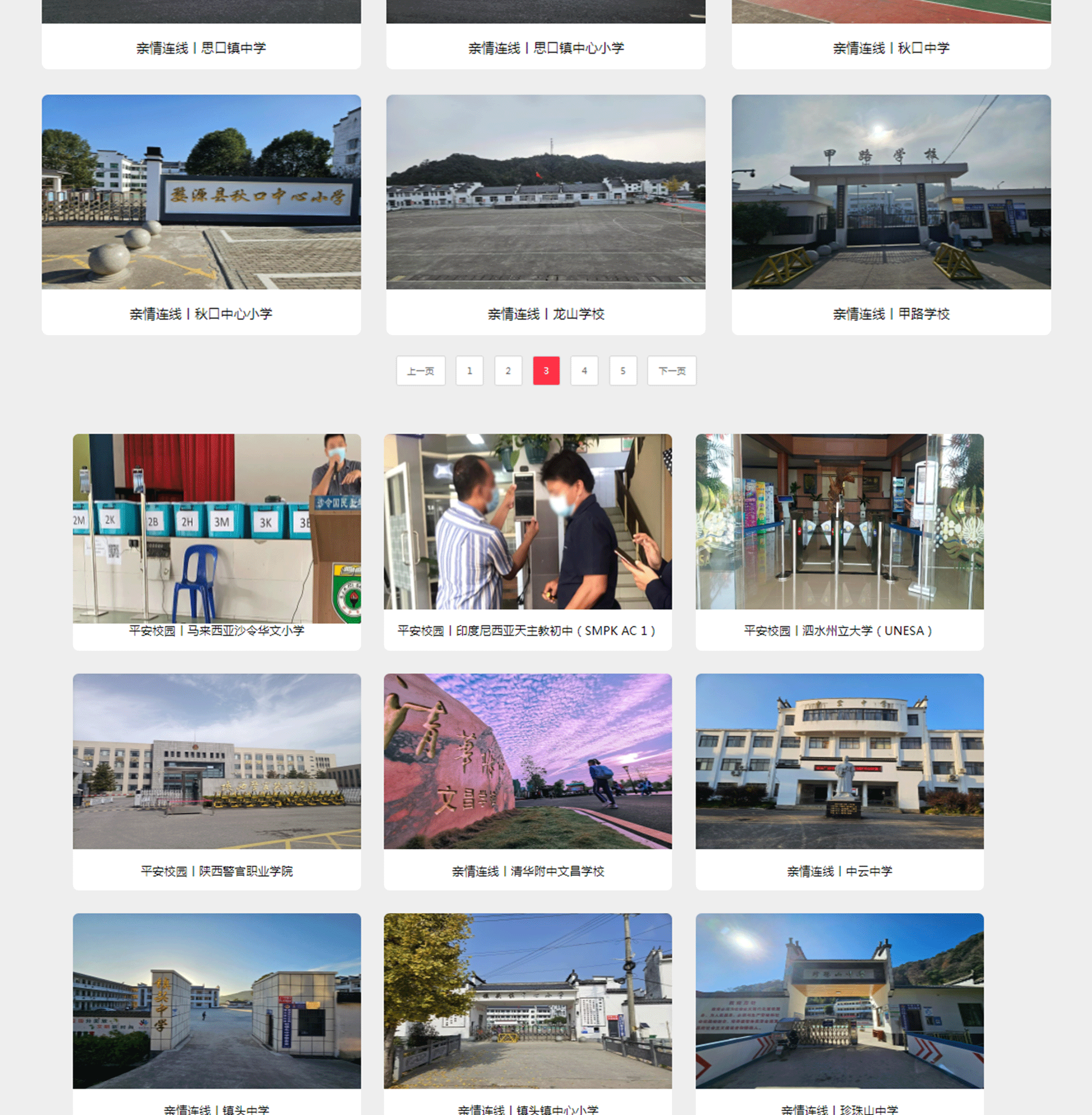1092x1115 pixels.
Task: Select page 4 in pagination
Action: pyautogui.click(x=584, y=371)
